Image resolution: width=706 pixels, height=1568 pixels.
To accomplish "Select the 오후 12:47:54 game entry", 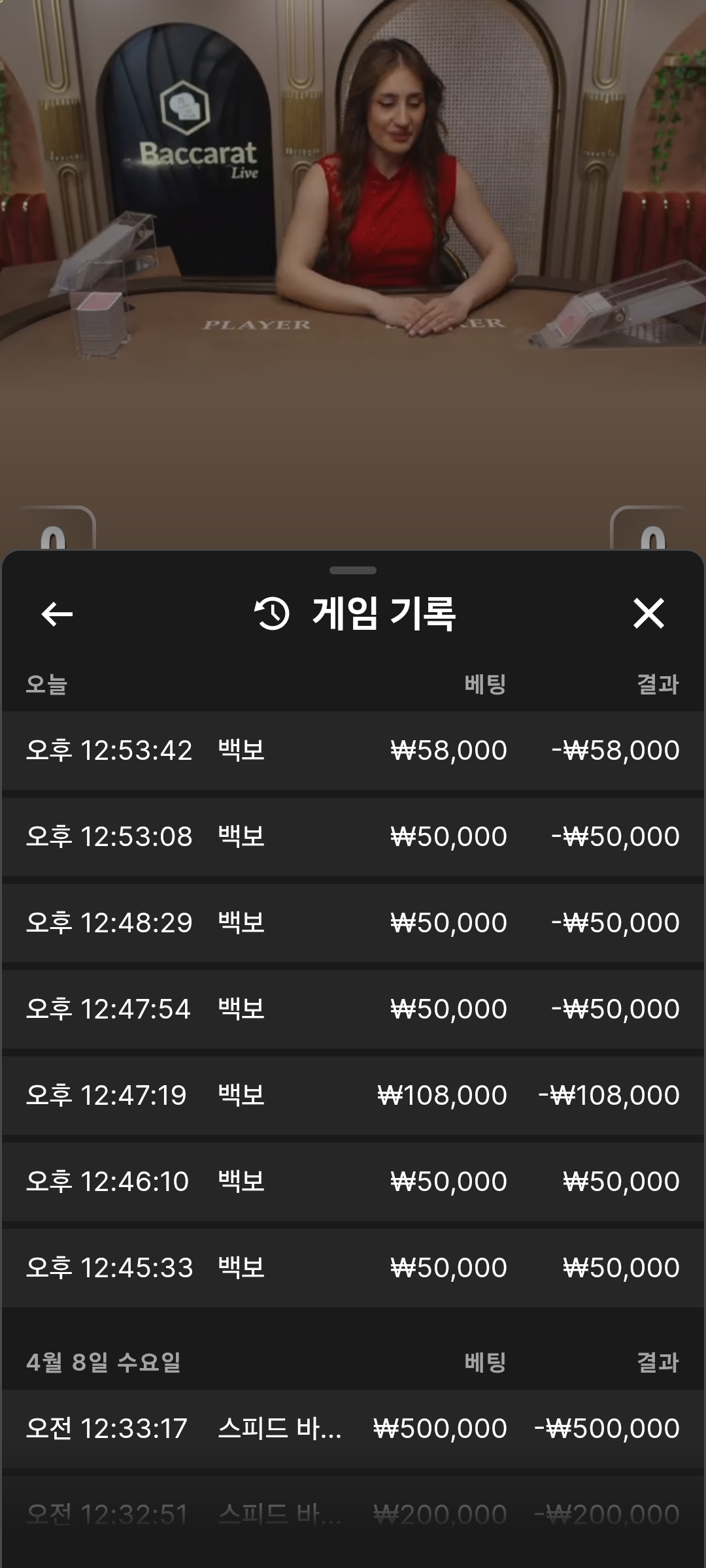I will (x=353, y=1009).
